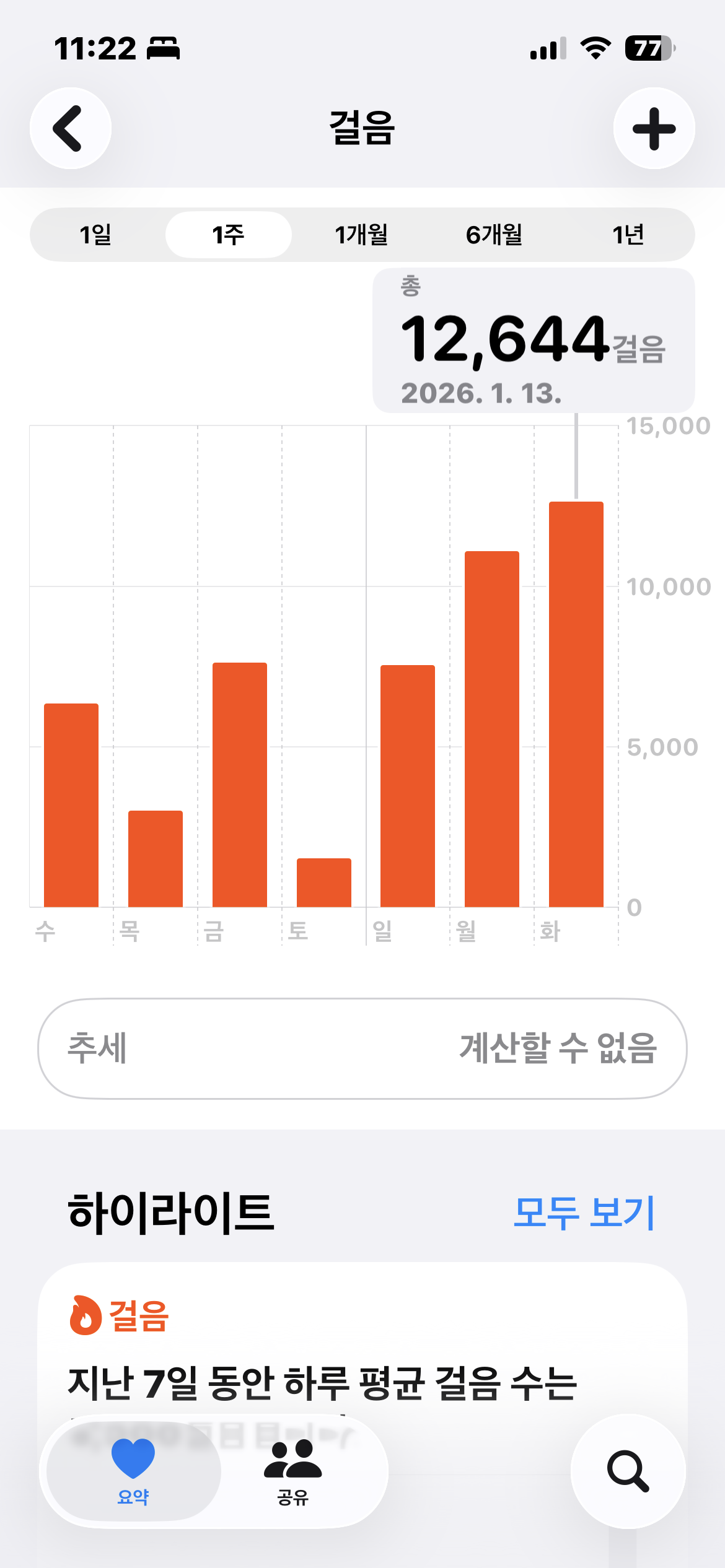The height and width of the screenshot is (1568, 725).
Task: Open the 추세 trend row
Action: pyautogui.click(x=362, y=1048)
